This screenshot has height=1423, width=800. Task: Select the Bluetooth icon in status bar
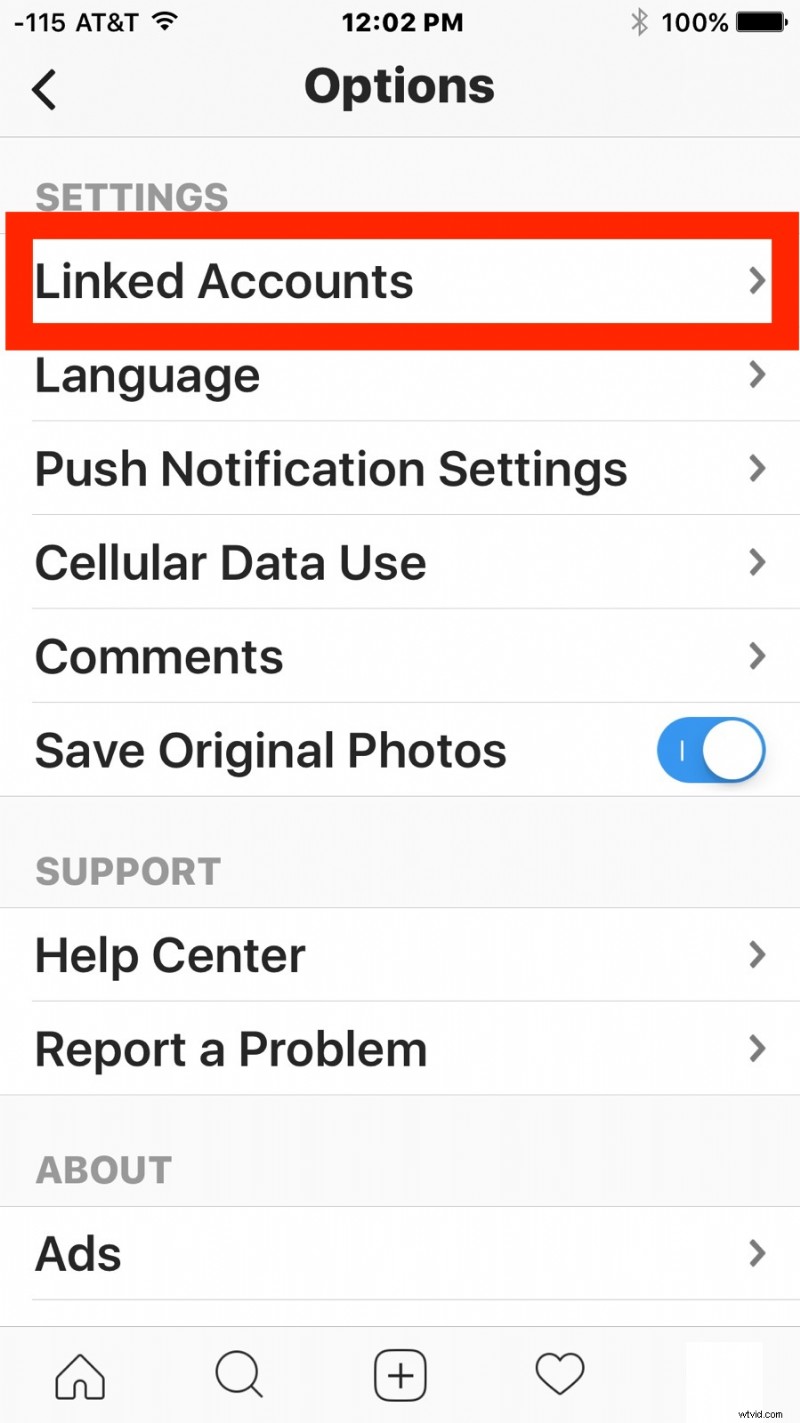click(639, 21)
